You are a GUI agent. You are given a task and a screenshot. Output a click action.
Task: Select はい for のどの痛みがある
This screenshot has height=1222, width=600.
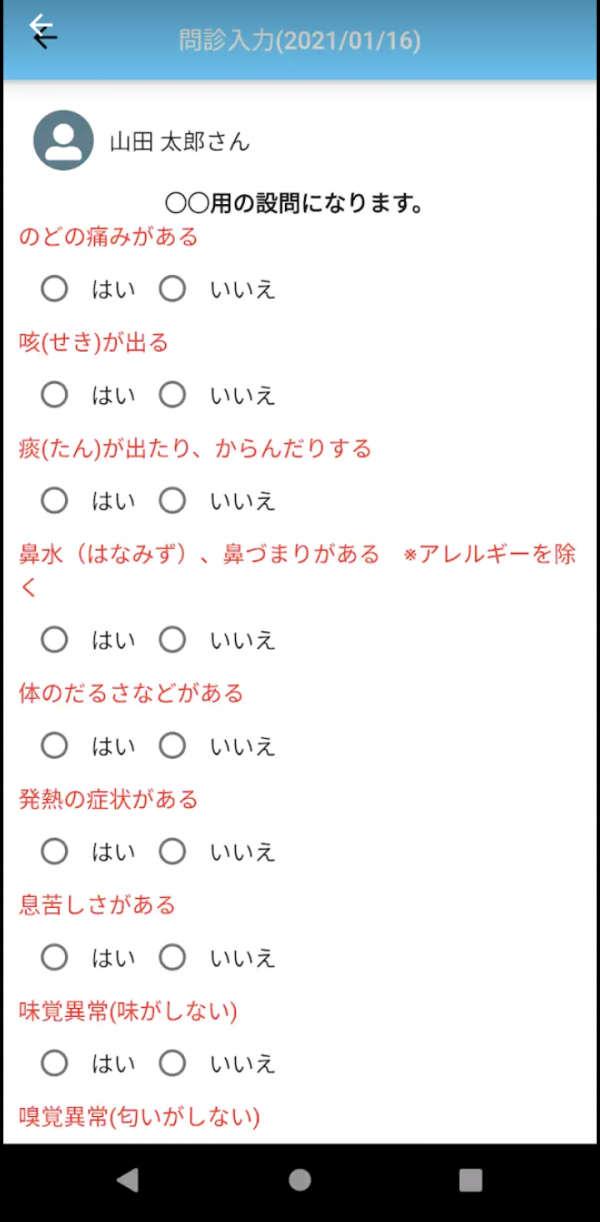[x=54, y=289]
